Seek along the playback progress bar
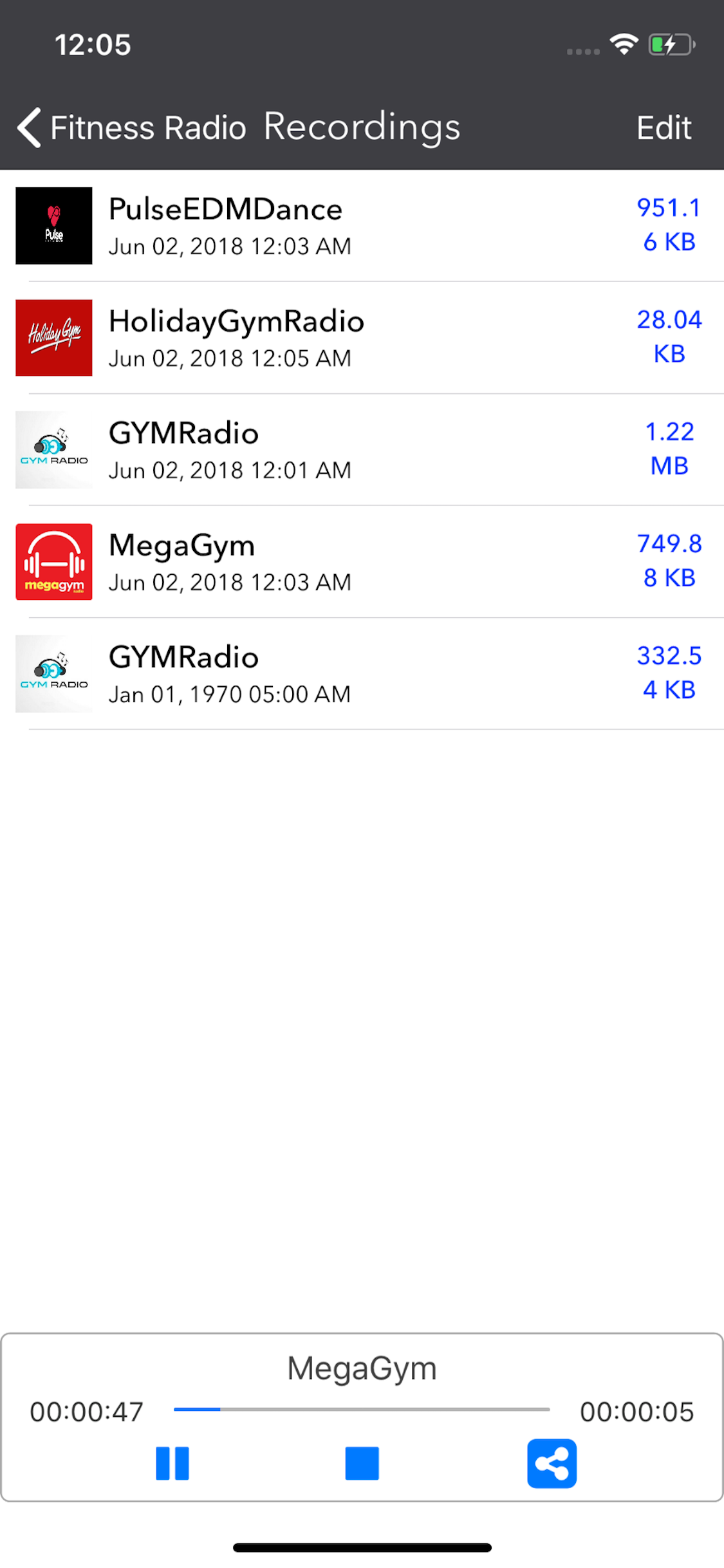The image size is (724, 1568). 362,1410
